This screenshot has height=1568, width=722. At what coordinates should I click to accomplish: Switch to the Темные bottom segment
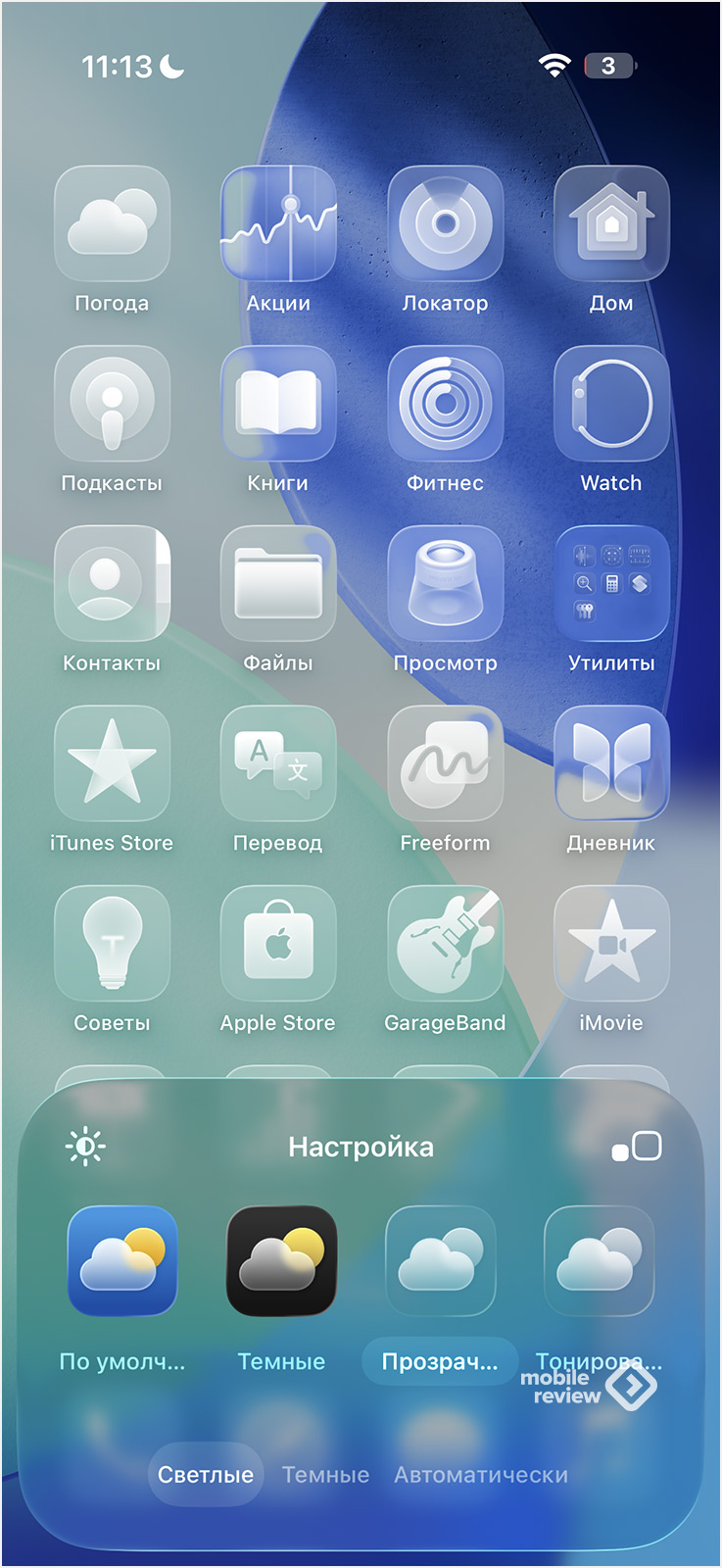[x=325, y=1474]
